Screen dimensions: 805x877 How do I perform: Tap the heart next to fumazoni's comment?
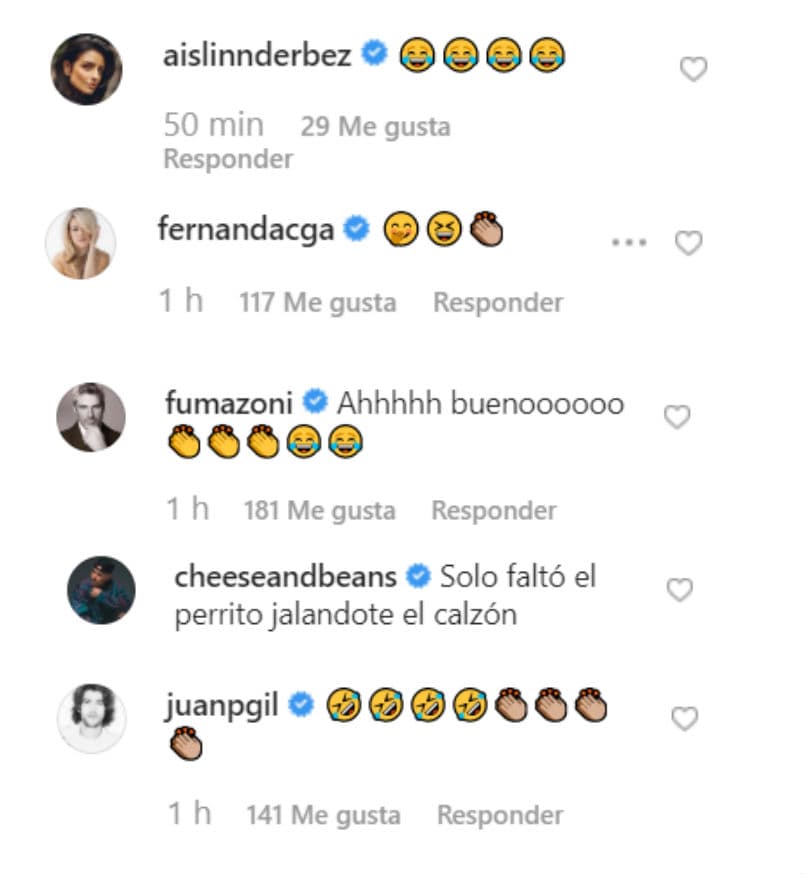[x=675, y=417]
